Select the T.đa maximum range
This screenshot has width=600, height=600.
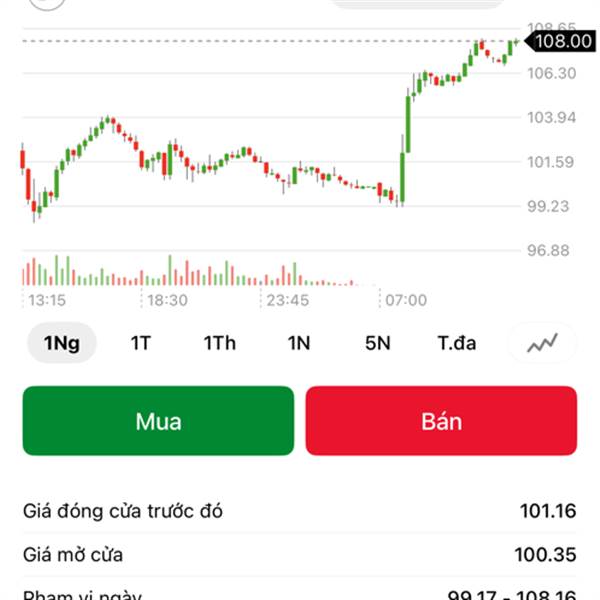pyautogui.click(x=456, y=343)
